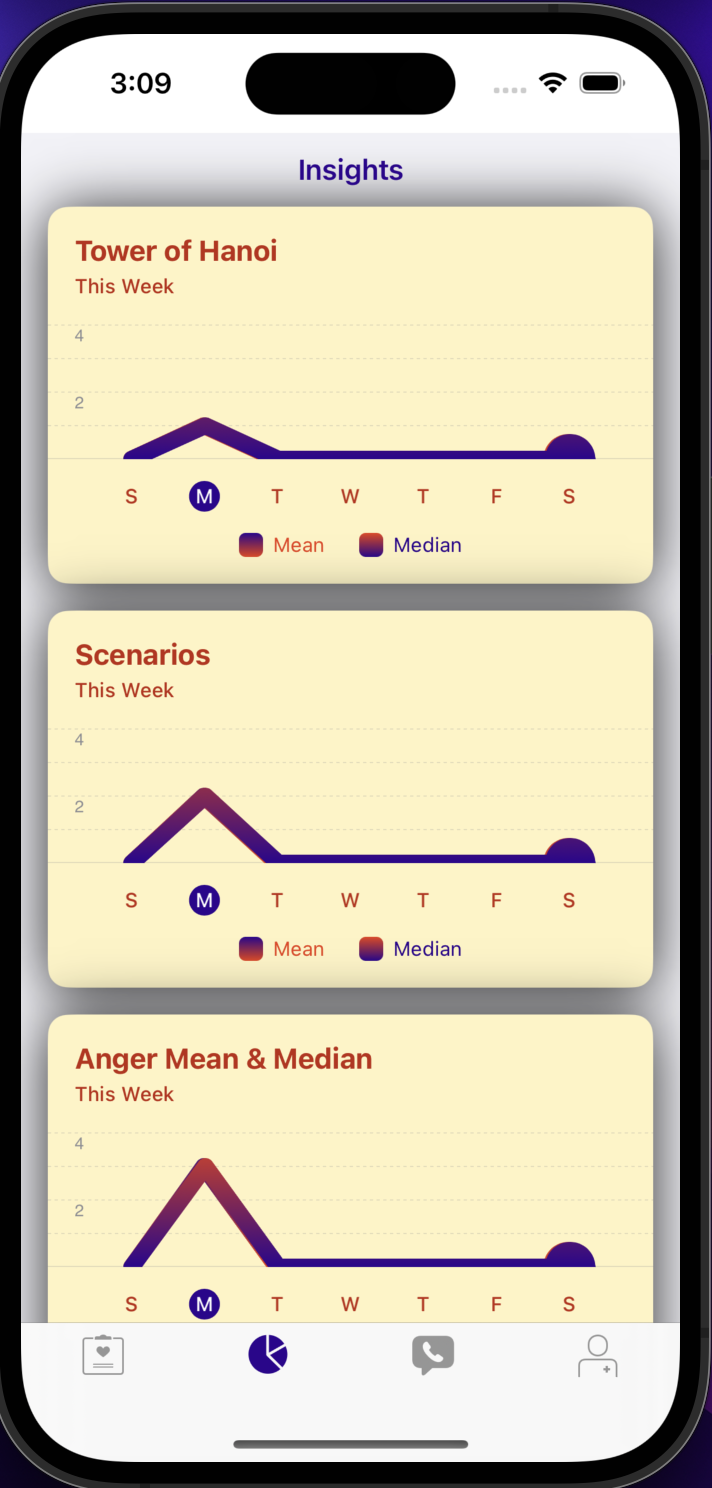This screenshot has width=712, height=1488.
Task: Open the Tower of Hanoi chart card
Action: (x=350, y=395)
